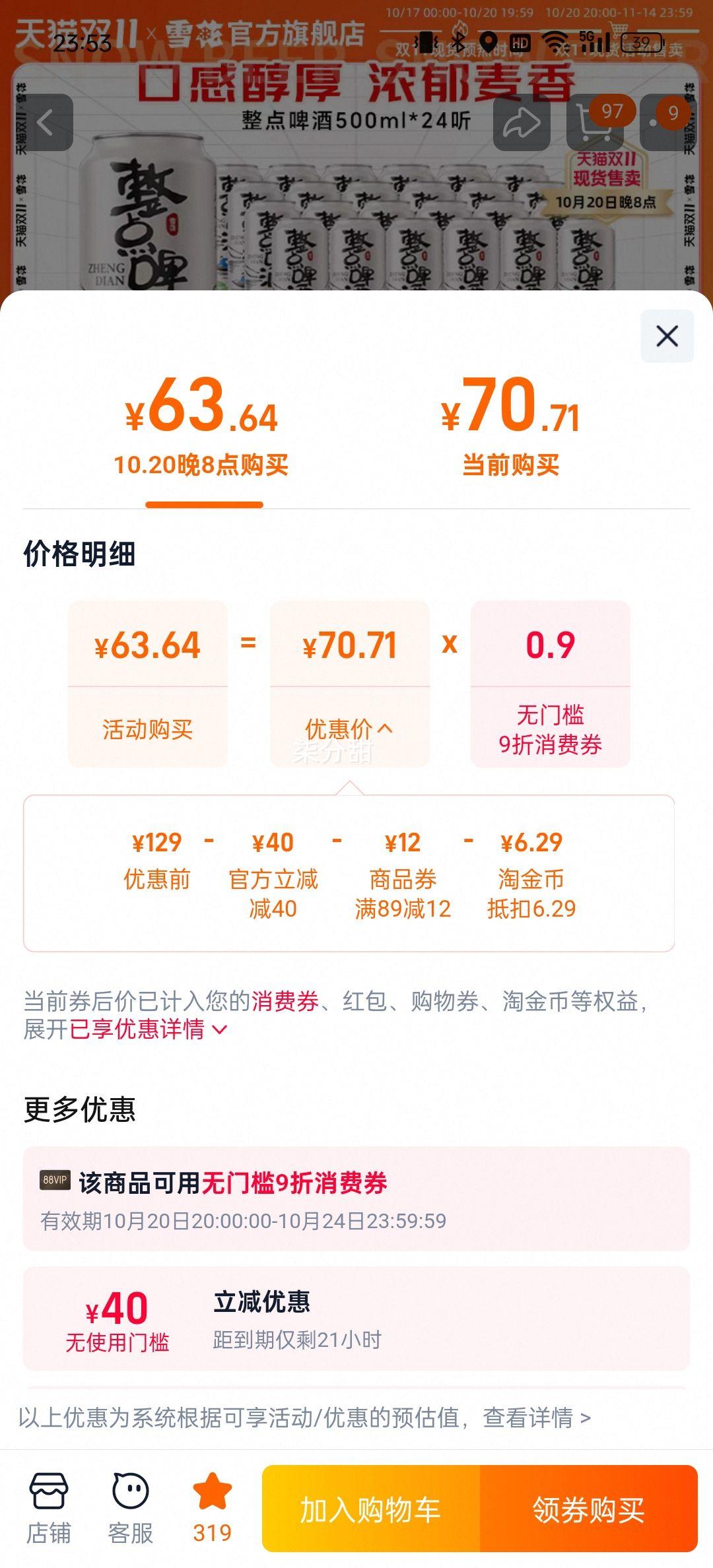Contact 客服 customer service

(130, 1509)
